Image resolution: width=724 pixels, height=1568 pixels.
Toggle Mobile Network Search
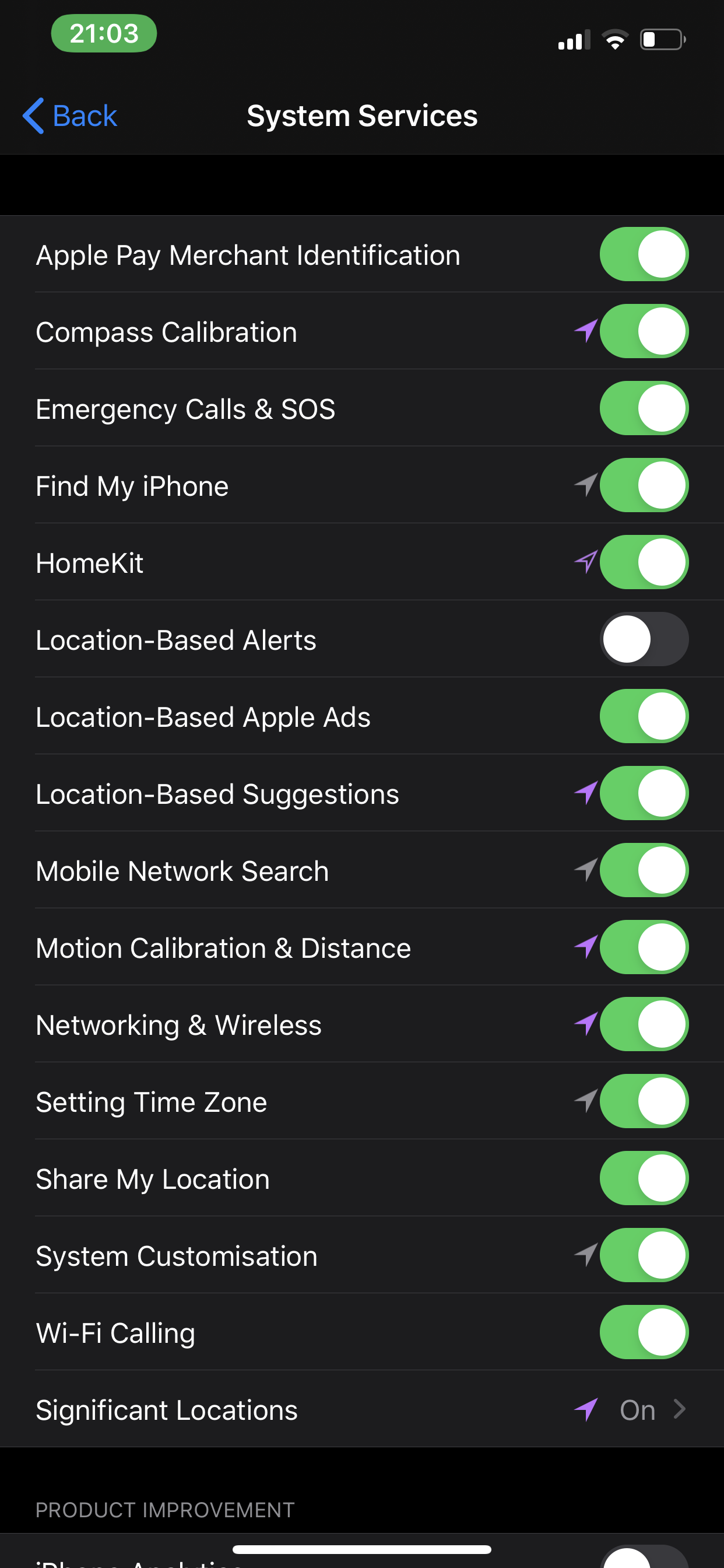click(644, 870)
